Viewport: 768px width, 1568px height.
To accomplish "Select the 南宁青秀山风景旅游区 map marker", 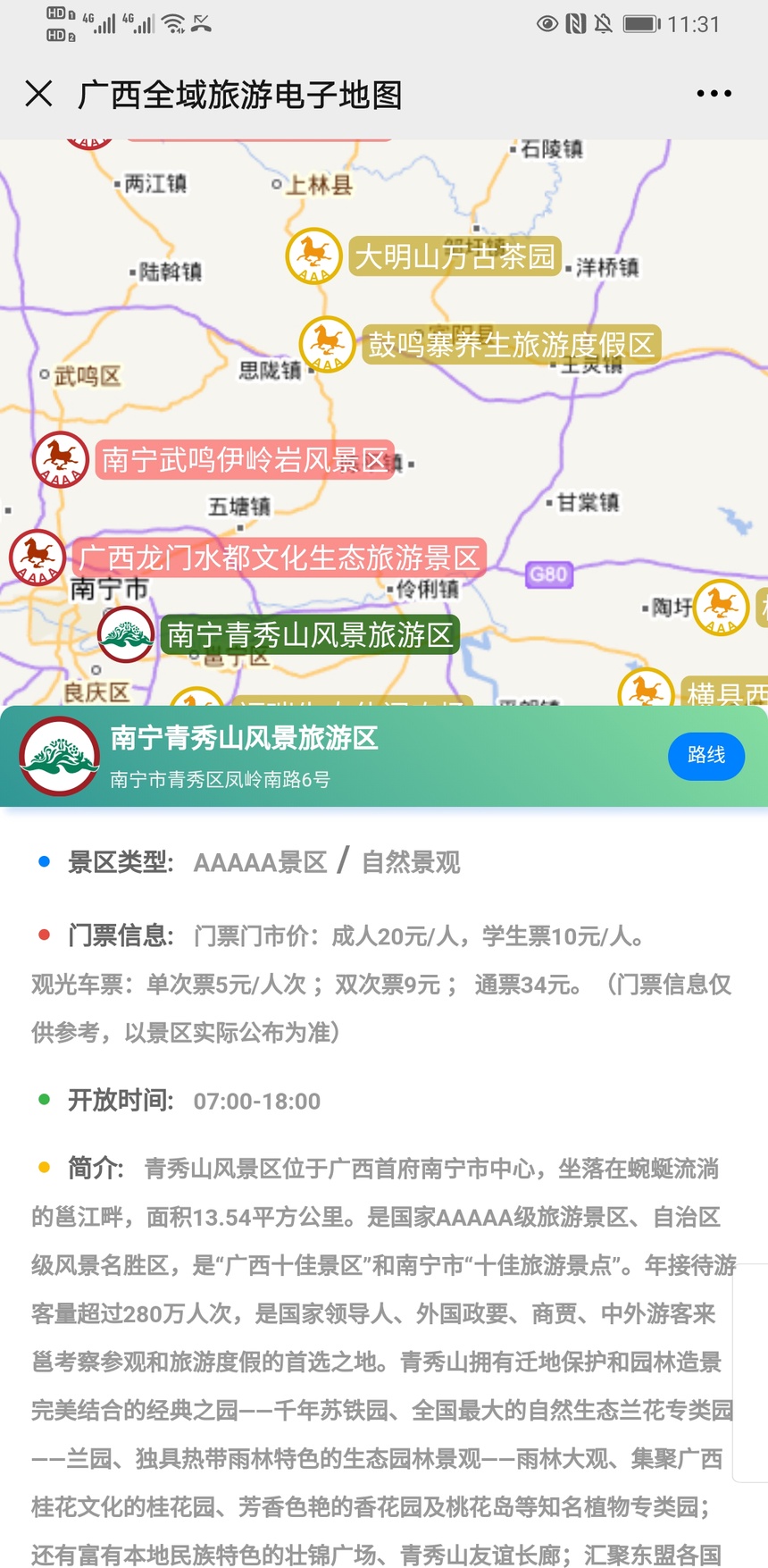I will click(126, 634).
